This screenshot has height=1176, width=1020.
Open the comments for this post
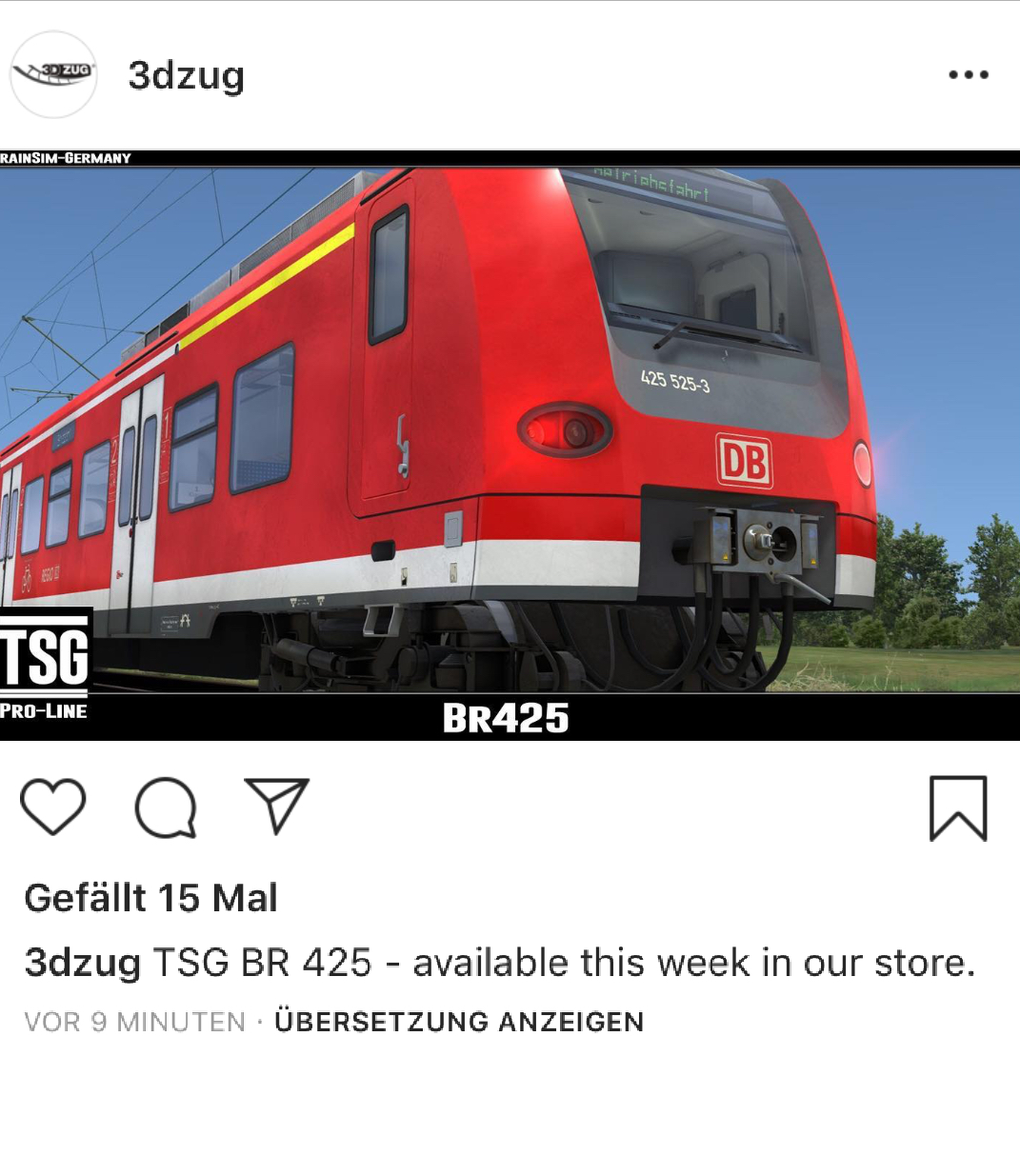166,807
